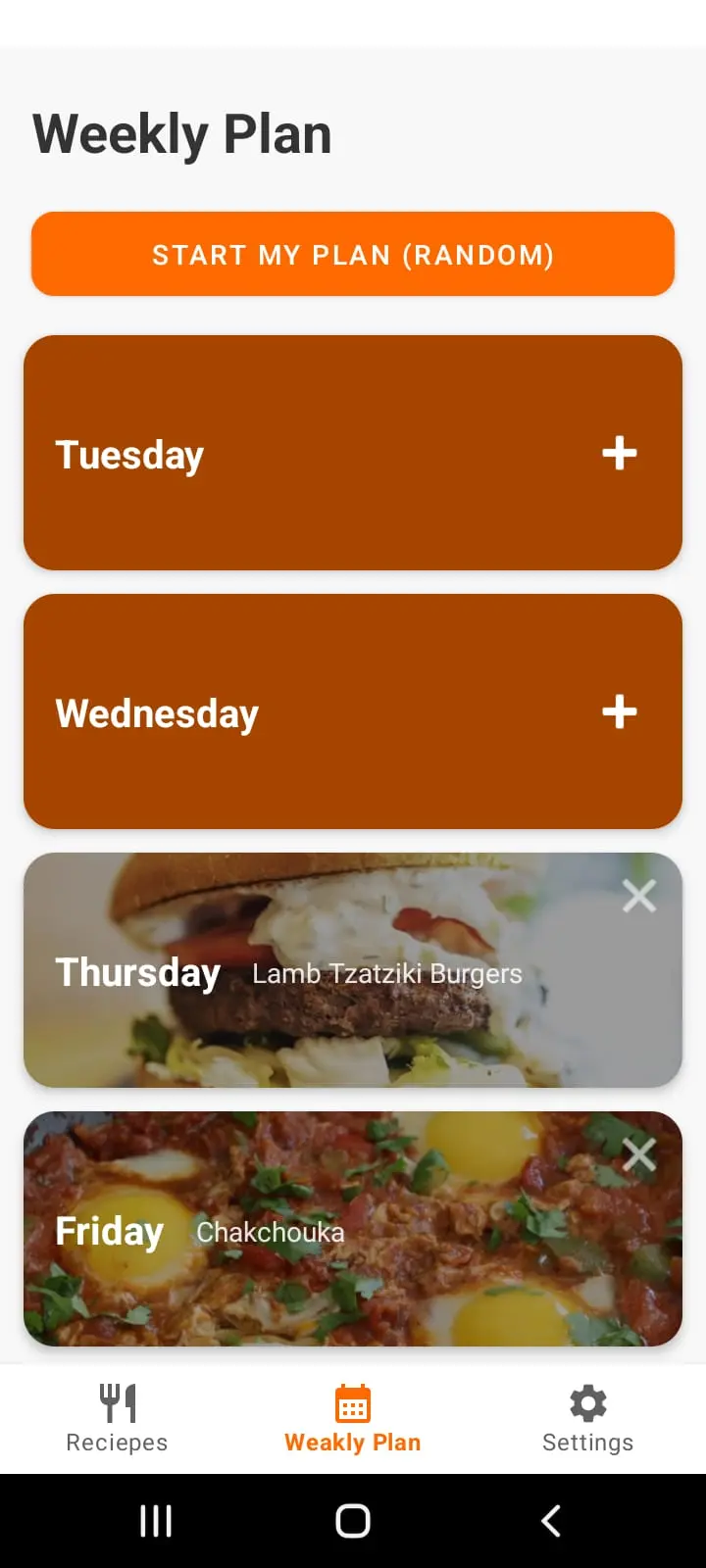
Task: Go back using the system back button
Action: [x=551, y=1521]
